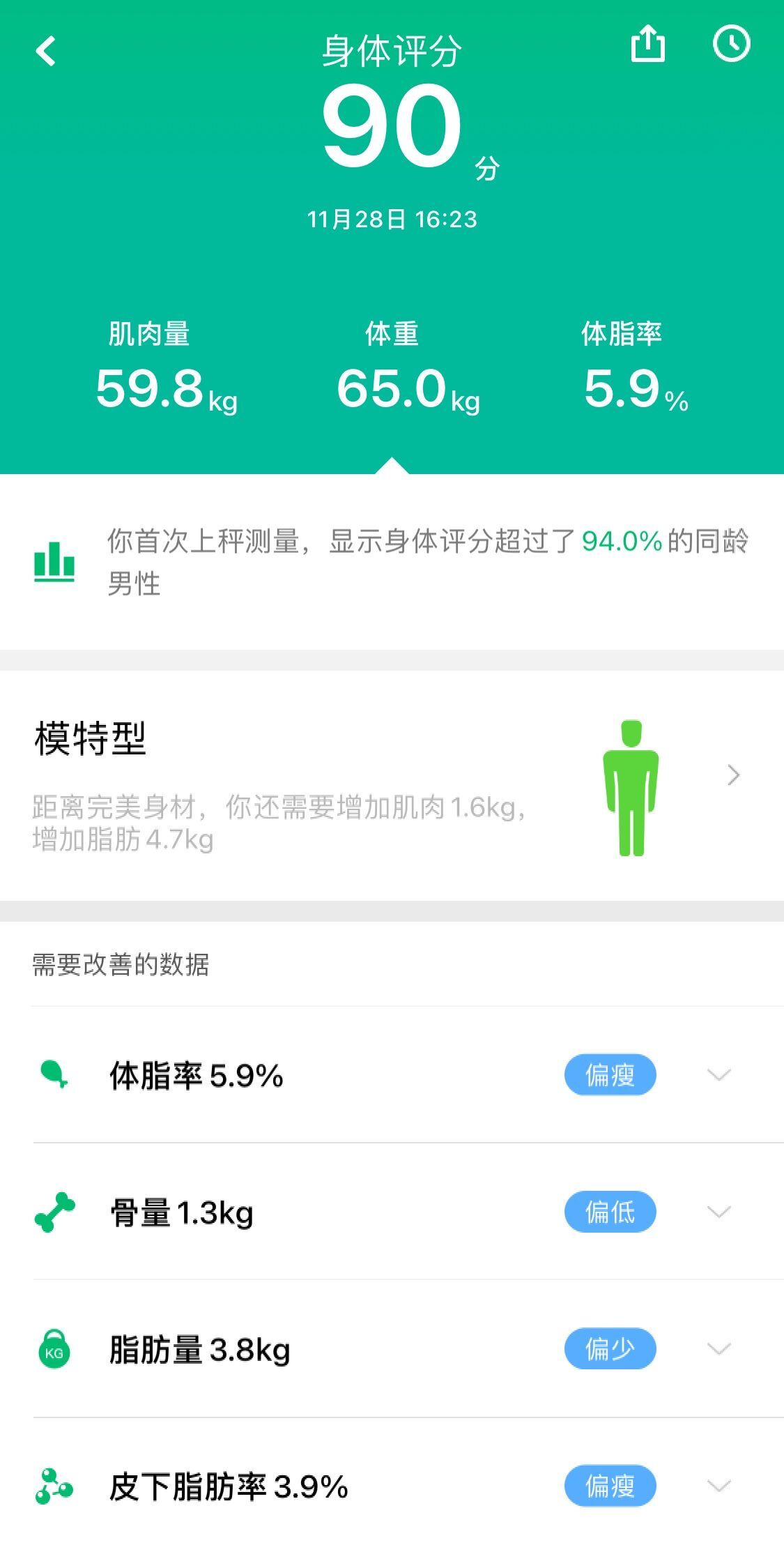Screen dimensions: 784x1545
Task: Expand the 脂肪量 3.8kg row details
Action: point(716,1349)
